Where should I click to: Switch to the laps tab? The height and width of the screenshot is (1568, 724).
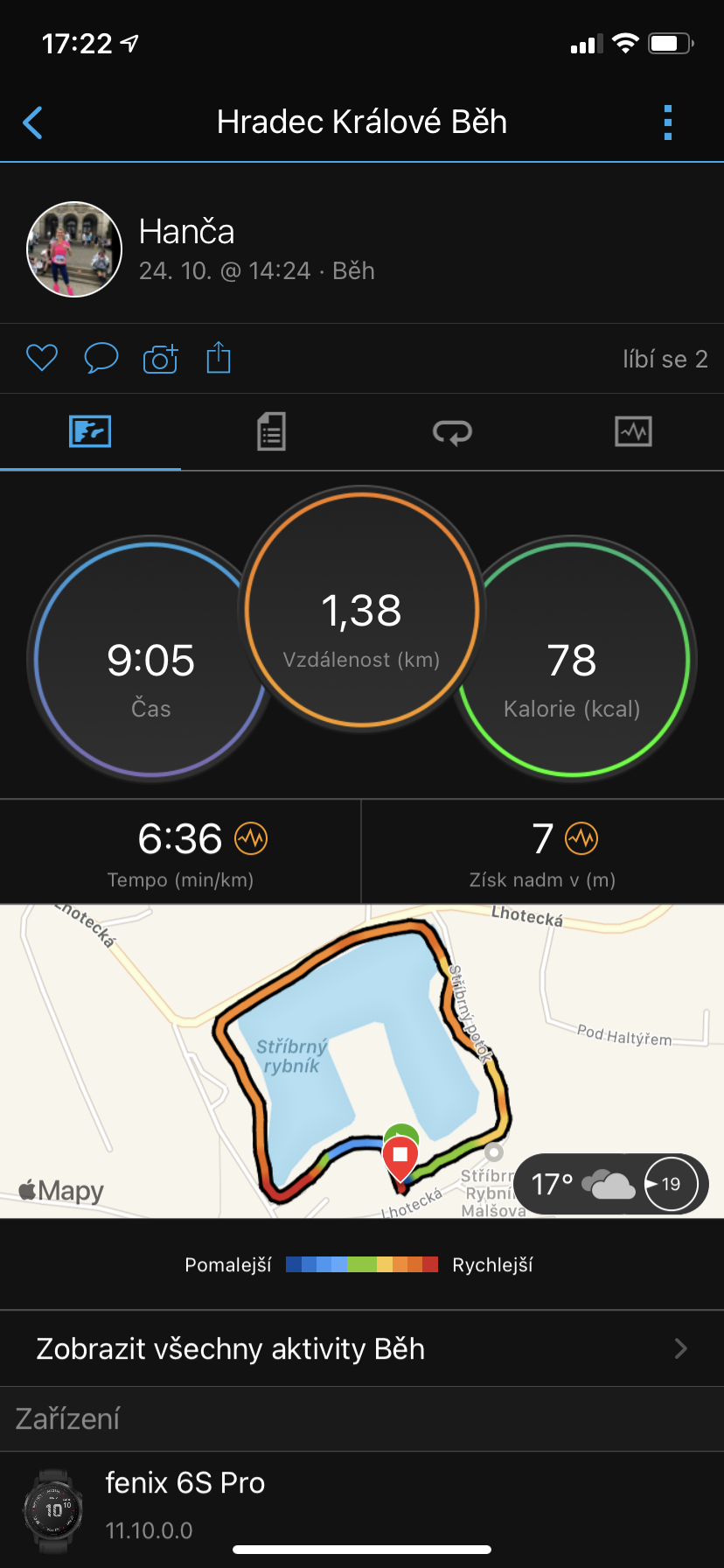click(453, 432)
